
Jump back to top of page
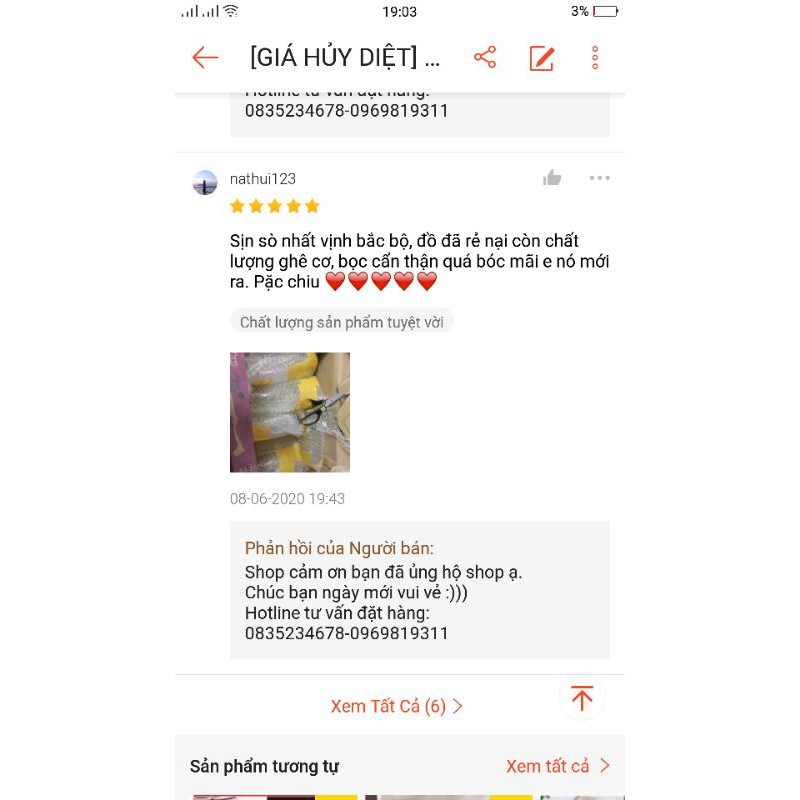point(582,697)
